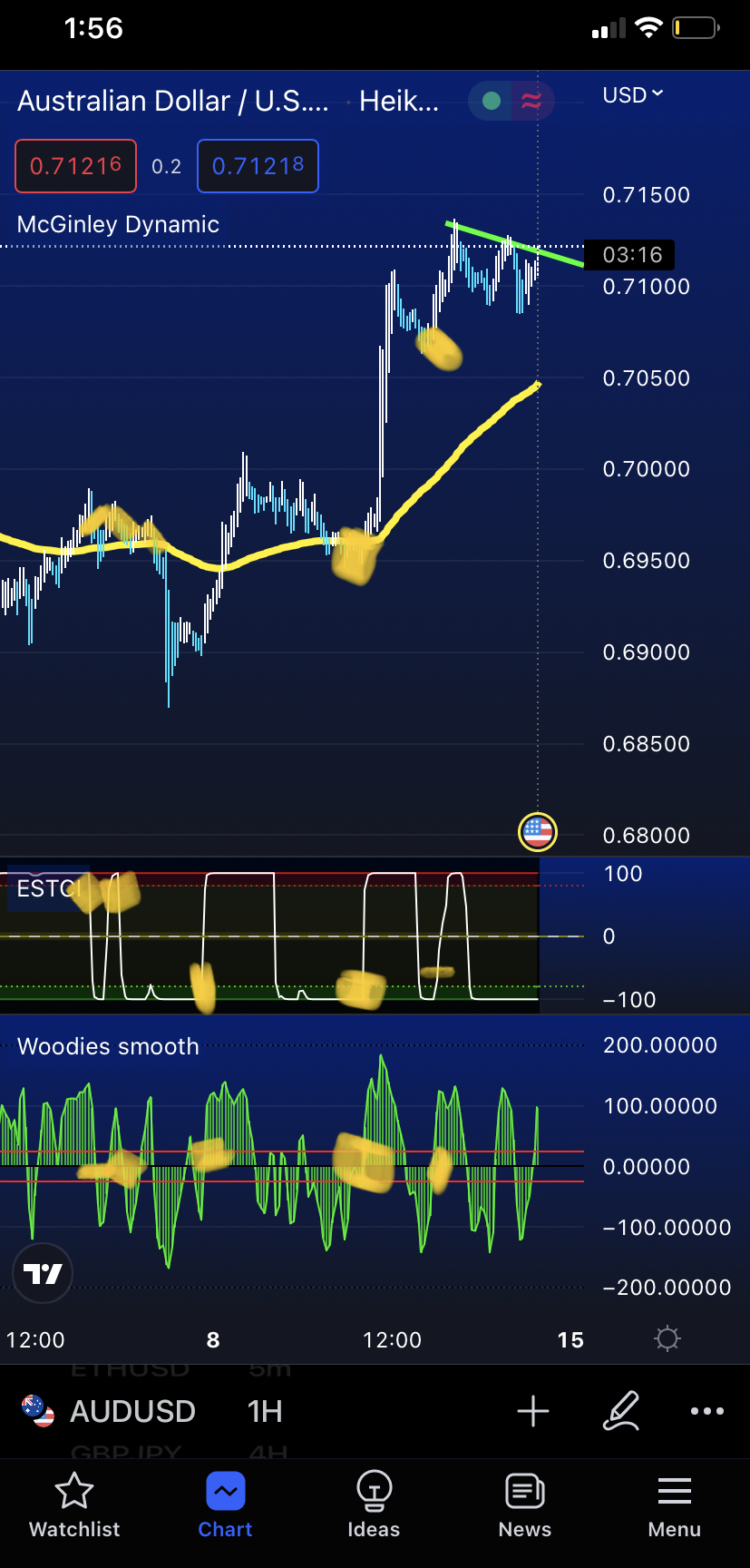Add indicator with the plus icon
The image size is (750, 1568).
[x=533, y=1411]
